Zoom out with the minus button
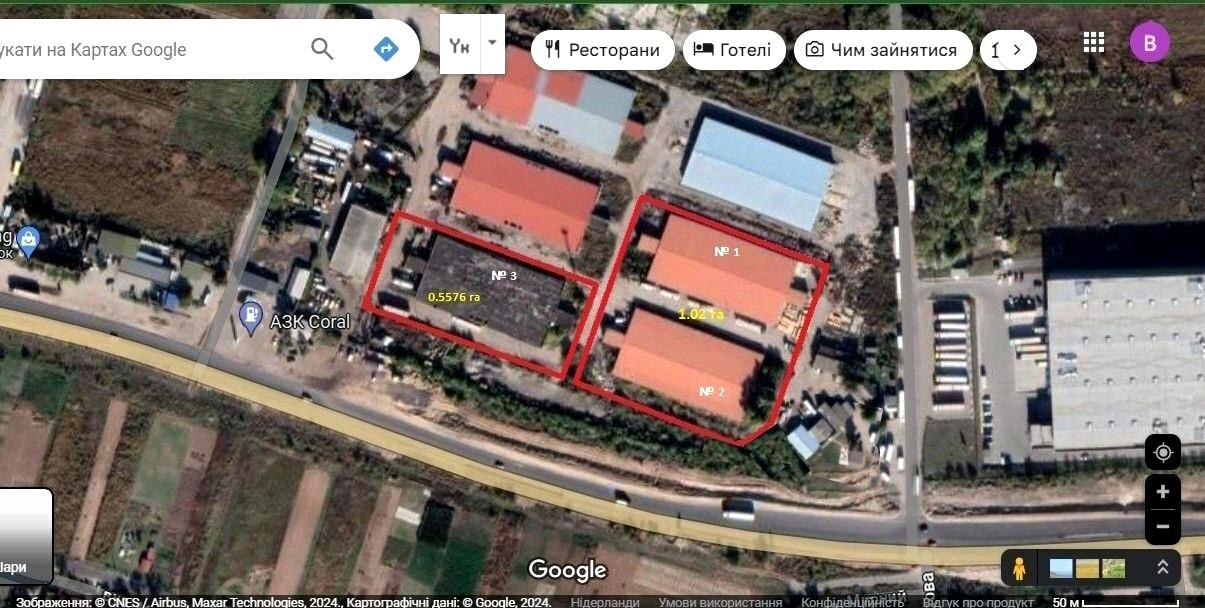This screenshot has width=1205, height=608. coord(1162,526)
